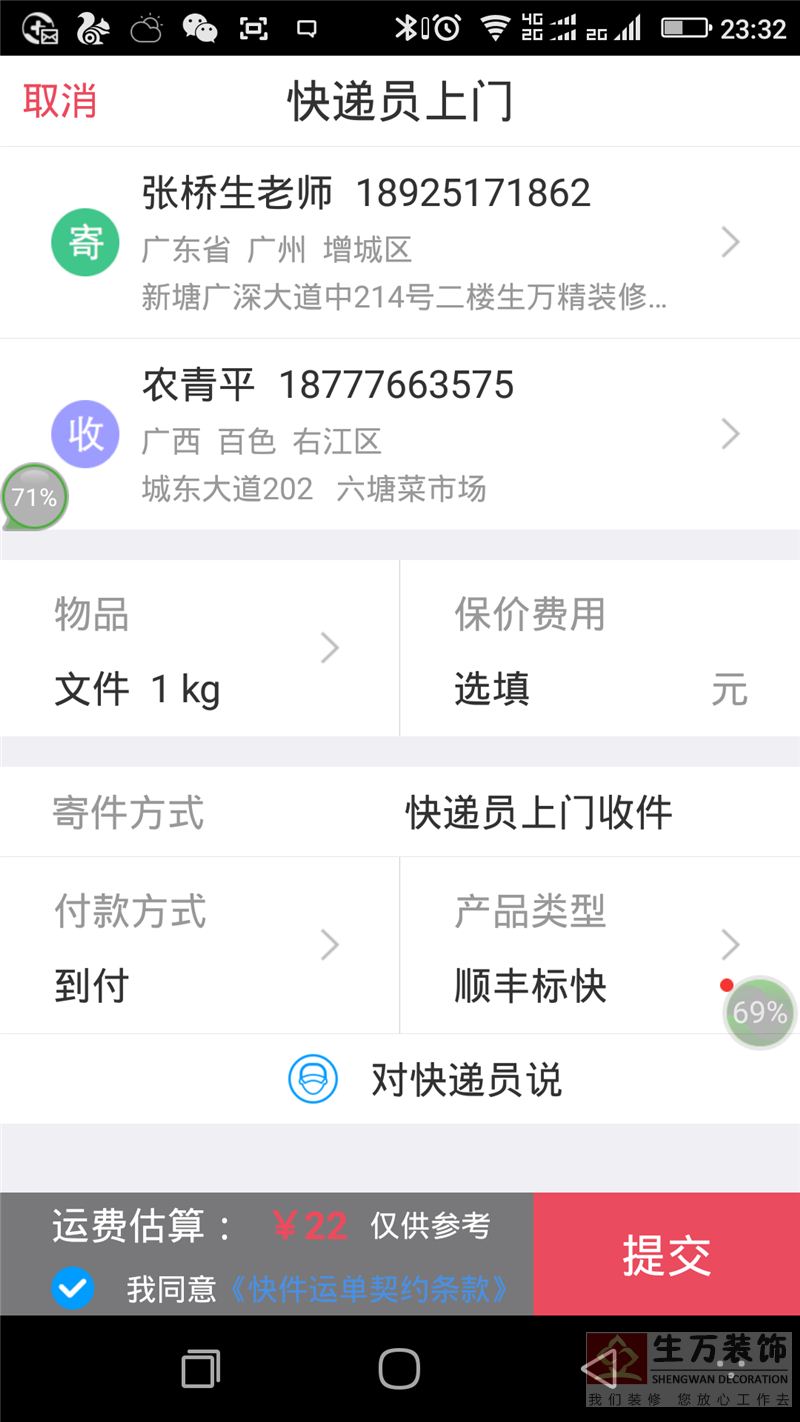The image size is (800, 1422).
Task: Open the 快件运单契约条款 terms link
Action: point(369,1289)
